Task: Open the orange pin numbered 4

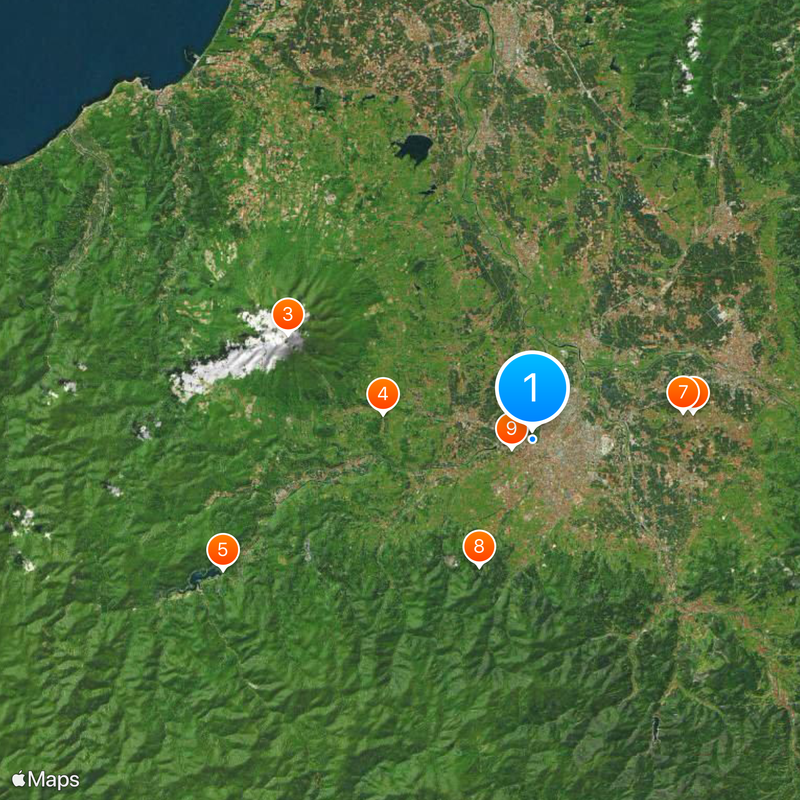Action: (x=382, y=395)
